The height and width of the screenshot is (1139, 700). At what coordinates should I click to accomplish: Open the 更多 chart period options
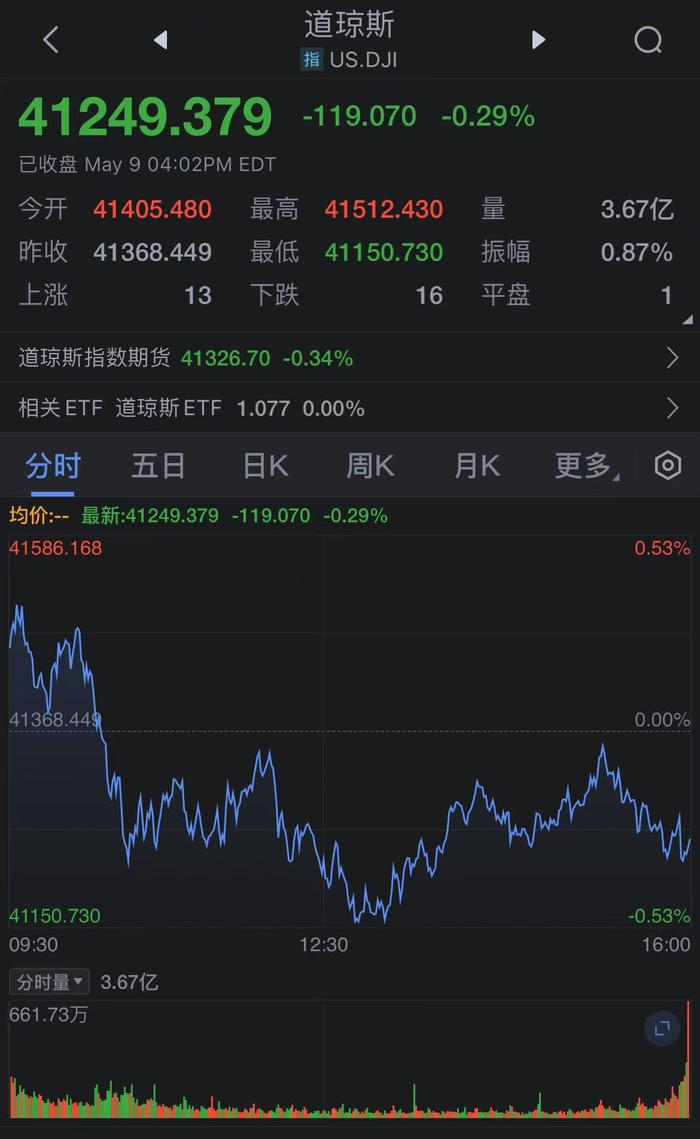pos(585,466)
